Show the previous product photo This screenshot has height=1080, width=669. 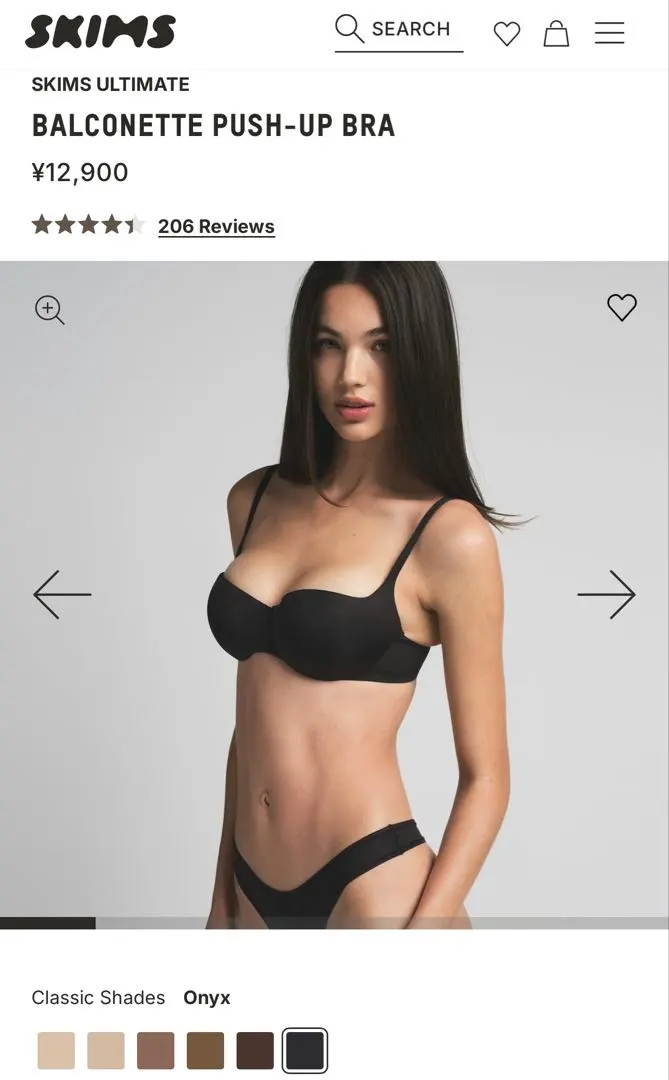(62, 595)
